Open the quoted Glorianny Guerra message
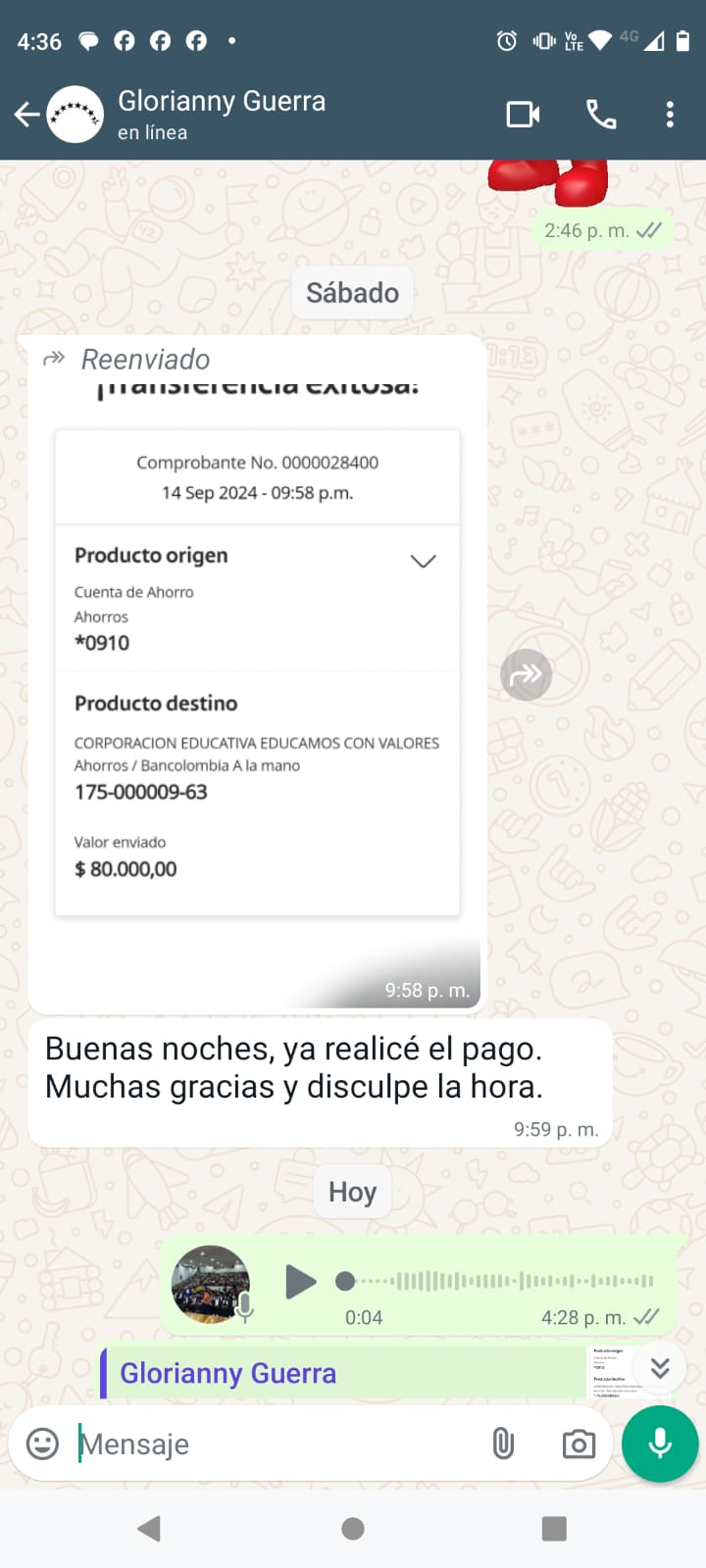This screenshot has width=706, height=1568. pyautogui.click(x=343, y=1373)
